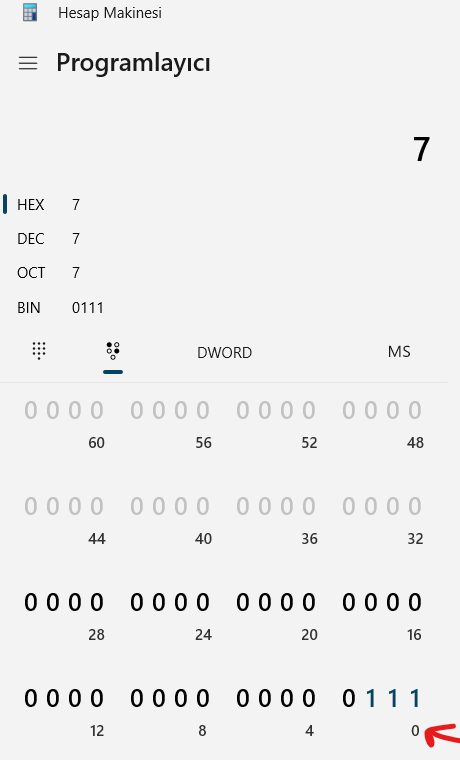This screenshot has width=460, height=760.
Task: Toggle the bit directly above label 28
Action: [97, 602]
